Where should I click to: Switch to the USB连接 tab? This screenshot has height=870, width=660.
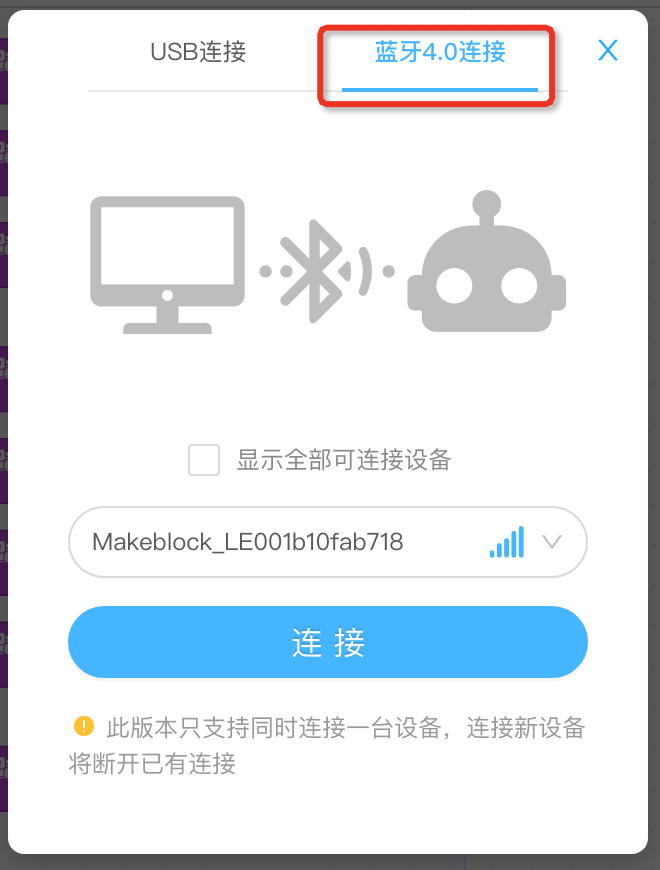point(198,52)
